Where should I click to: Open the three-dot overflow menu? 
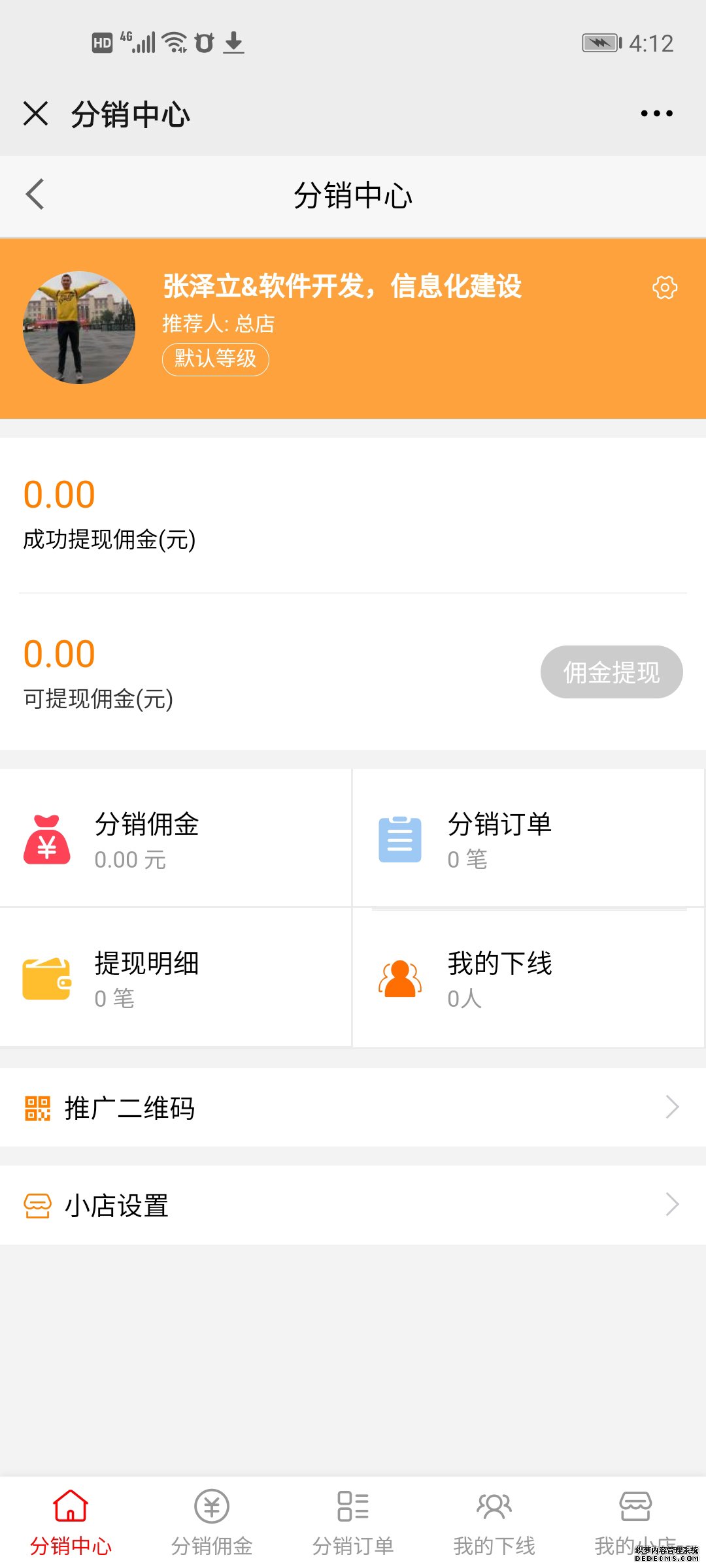tap(656, 114)
